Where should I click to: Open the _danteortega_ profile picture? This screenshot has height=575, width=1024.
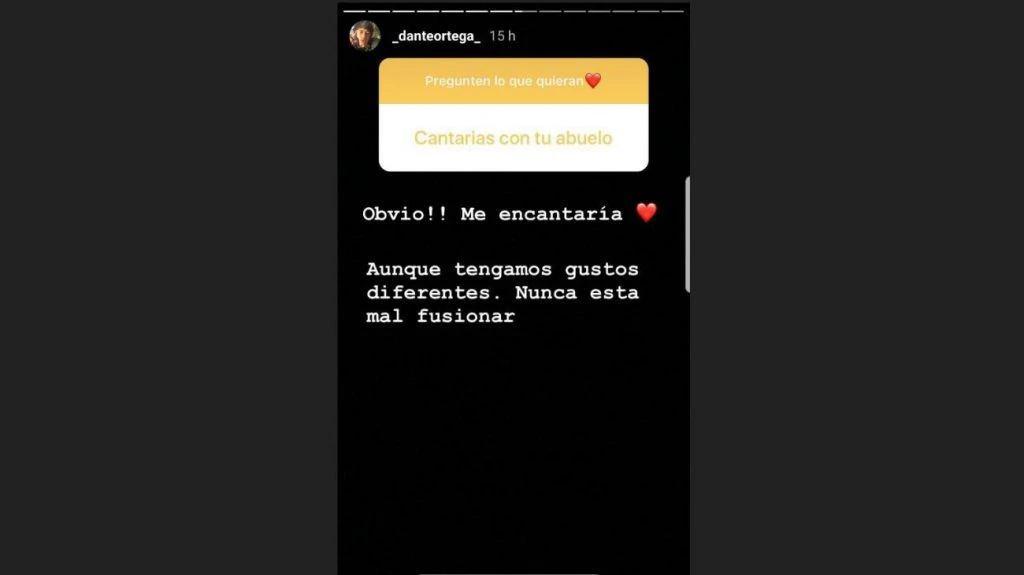pos(364,36)
